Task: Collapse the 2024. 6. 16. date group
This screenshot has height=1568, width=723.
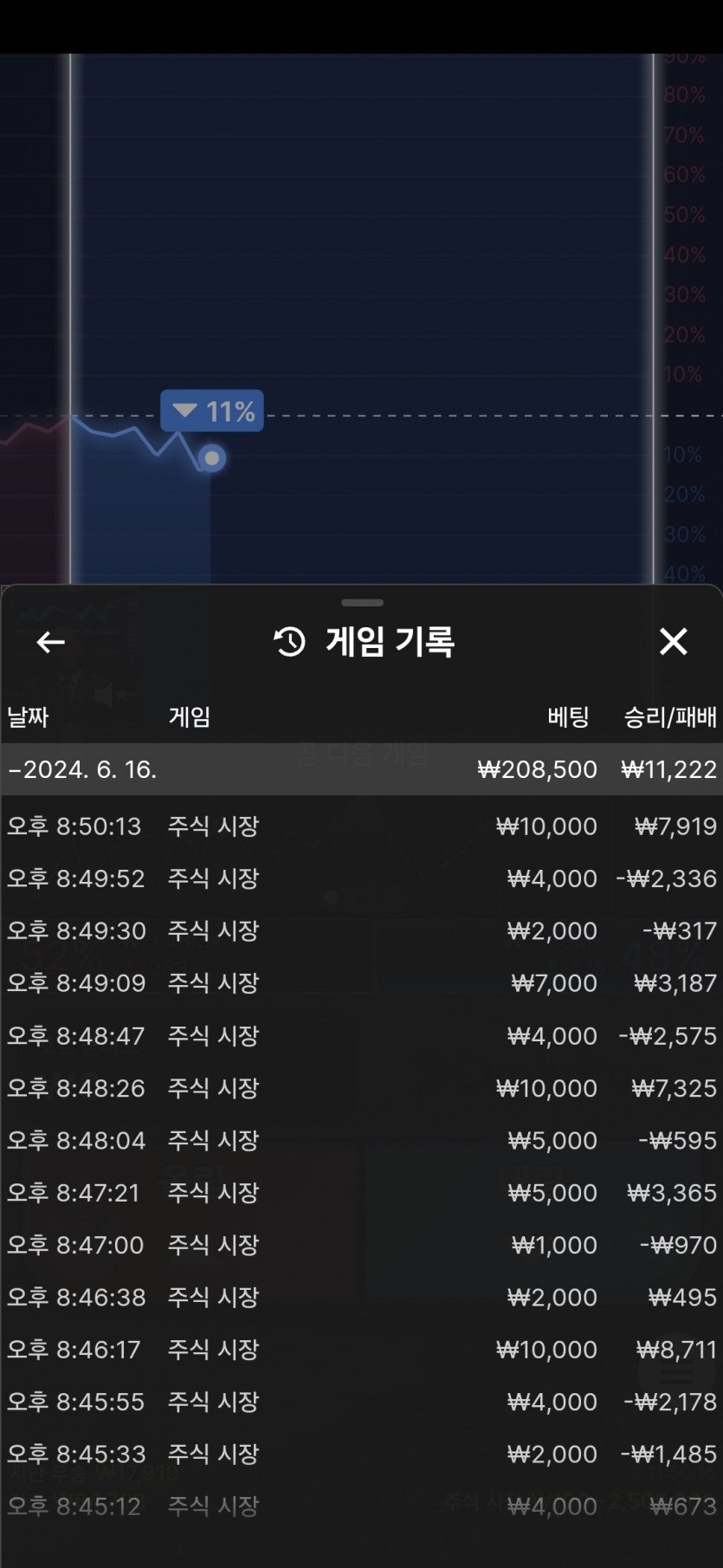Action: pyautogui.click(x=82, y=769)
